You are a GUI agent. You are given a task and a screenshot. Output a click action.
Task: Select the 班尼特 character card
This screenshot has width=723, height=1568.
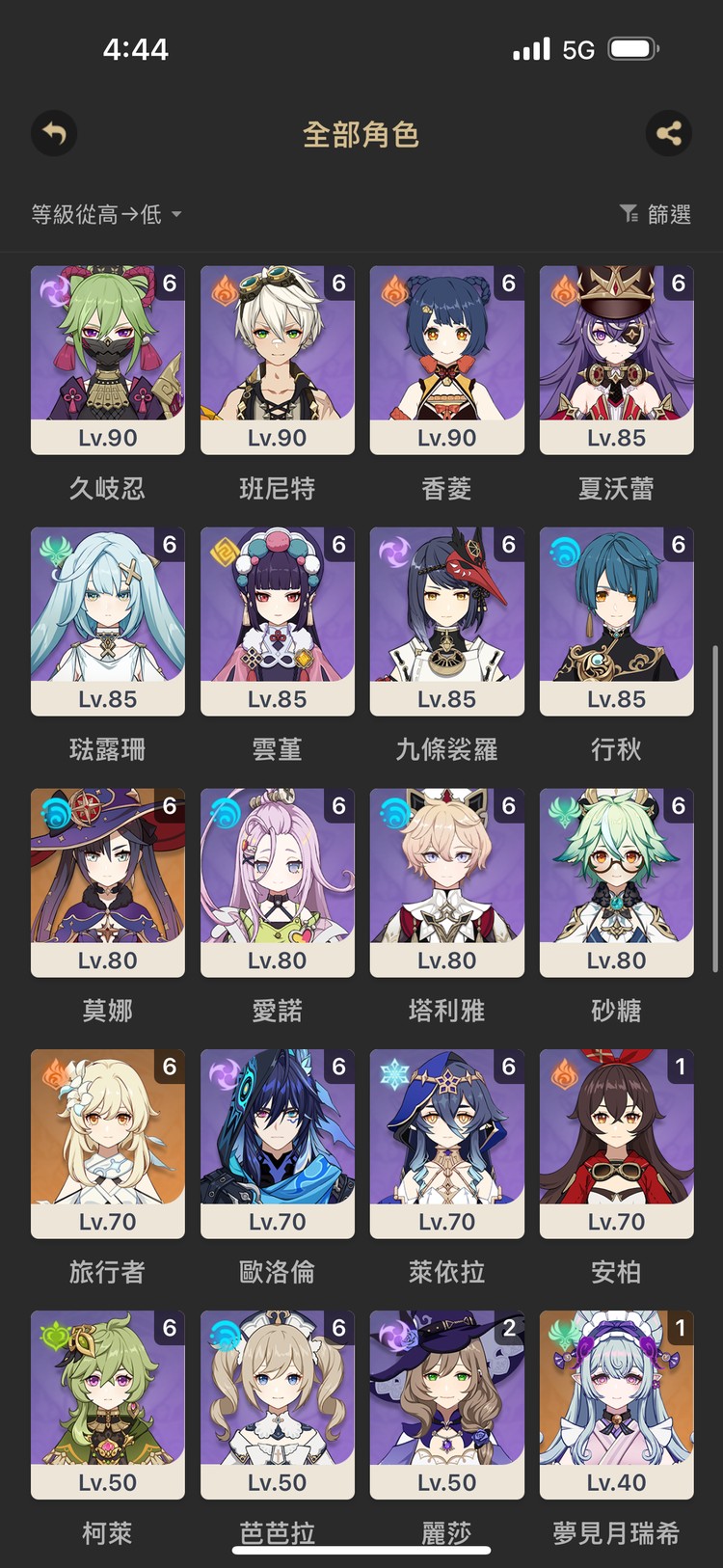pyautogui.click(x=278, y=360)
